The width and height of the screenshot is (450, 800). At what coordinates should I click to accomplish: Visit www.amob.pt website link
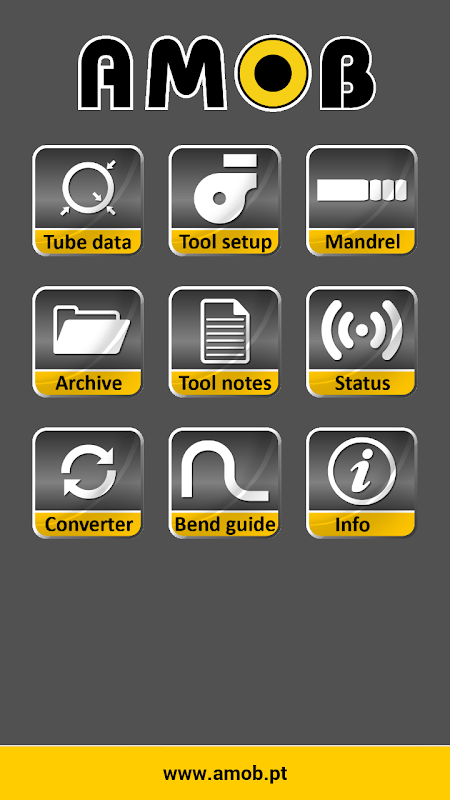click(x=225, y=773)
